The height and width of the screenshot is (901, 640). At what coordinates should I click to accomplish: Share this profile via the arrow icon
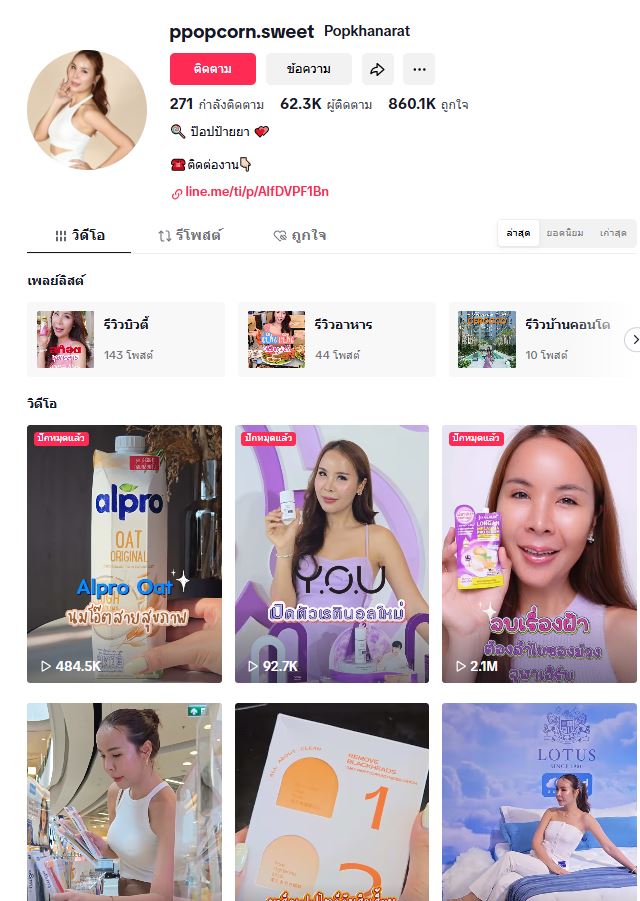pyautogui.click(x=377, y=69)
